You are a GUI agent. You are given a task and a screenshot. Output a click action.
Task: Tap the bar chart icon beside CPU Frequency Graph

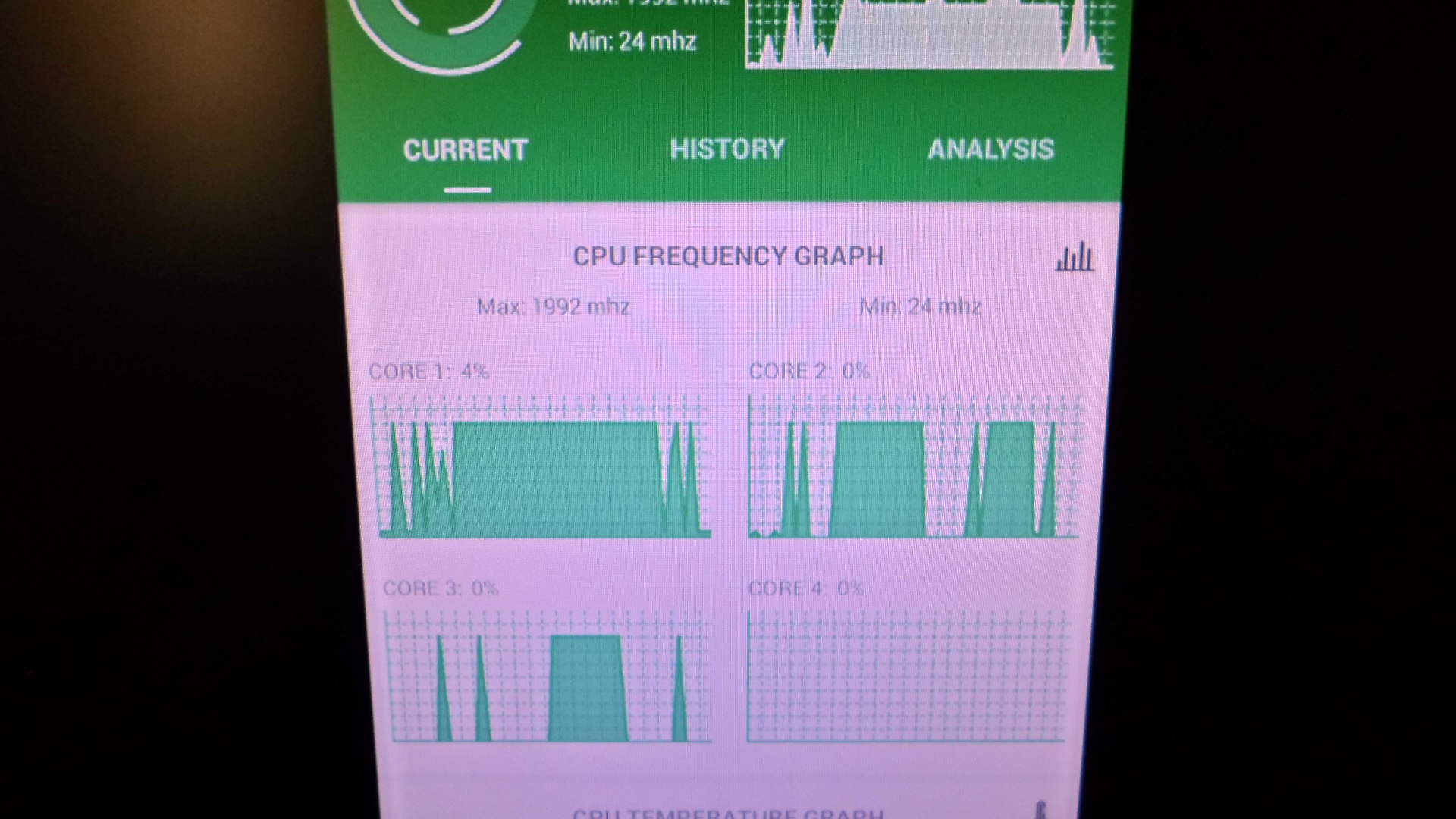1075,258
